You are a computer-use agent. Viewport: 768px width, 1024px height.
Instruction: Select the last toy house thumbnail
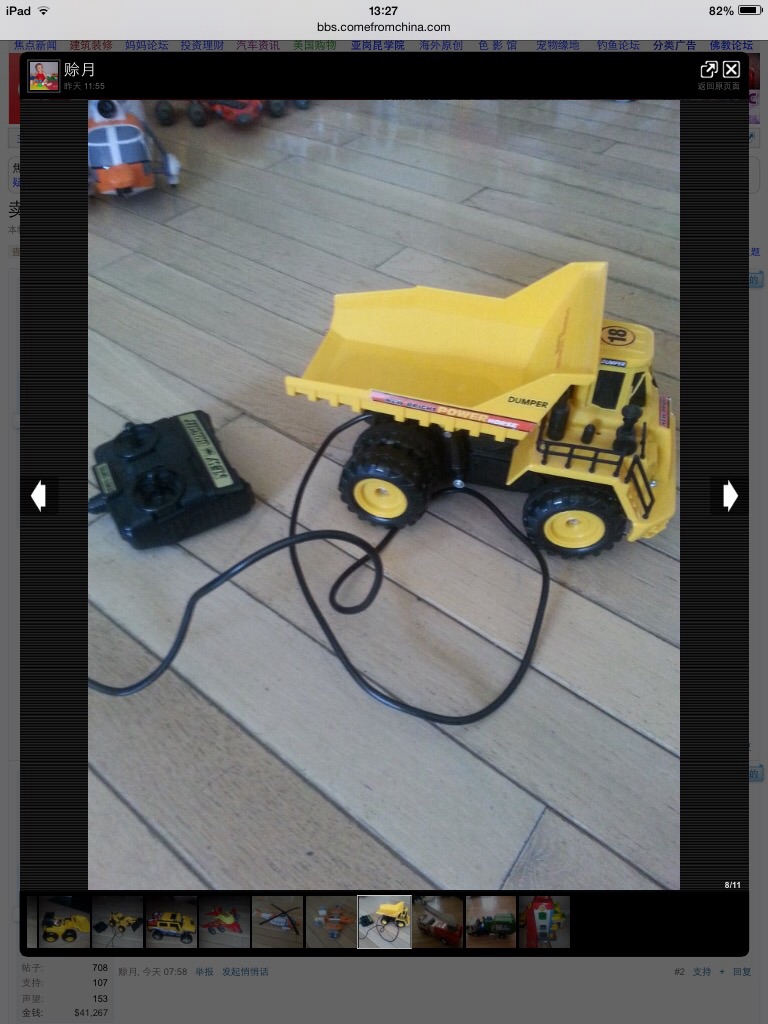point(544,921)
